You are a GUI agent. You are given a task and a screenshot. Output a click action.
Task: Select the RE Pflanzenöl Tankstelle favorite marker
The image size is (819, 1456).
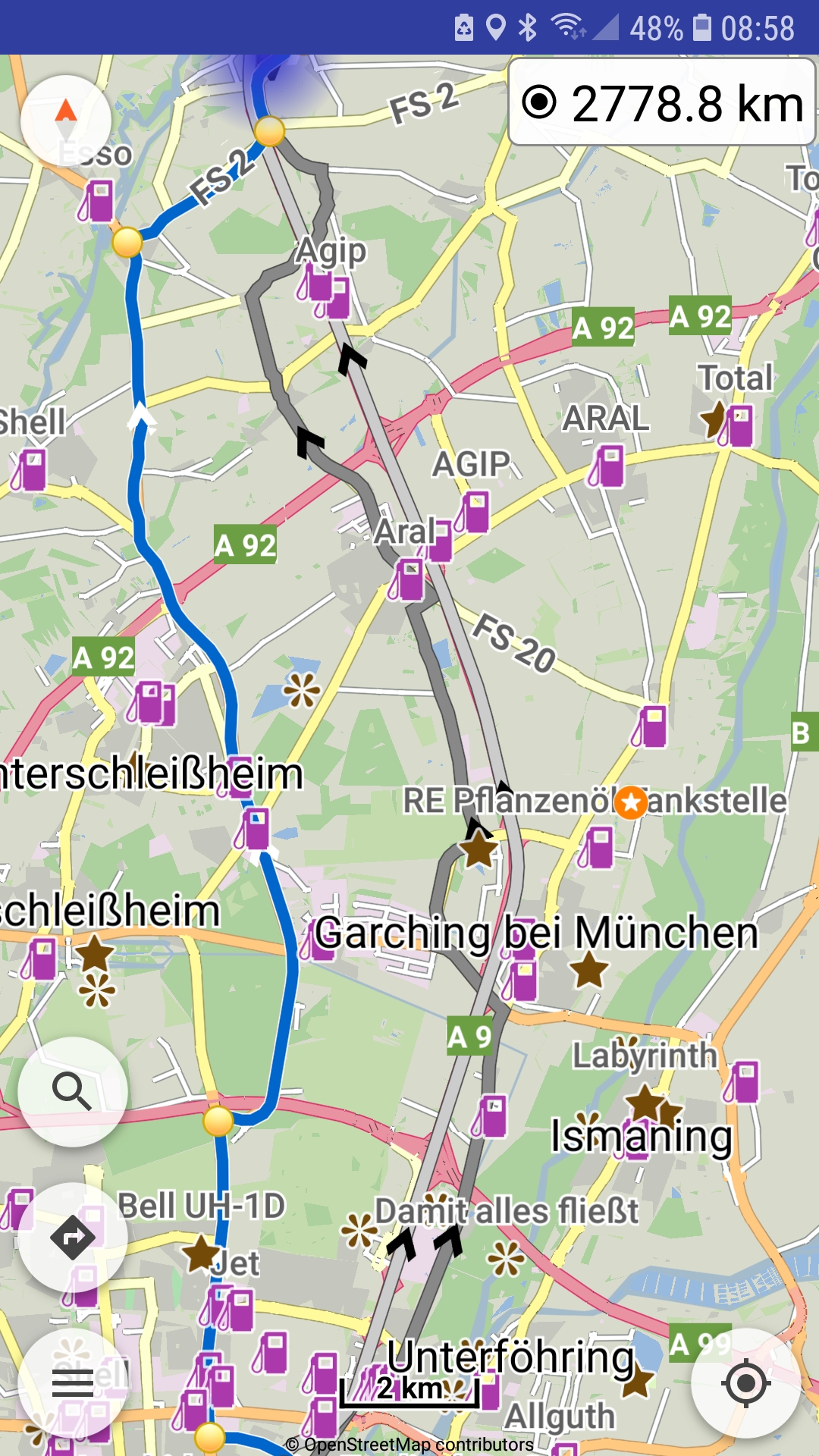(630, 802)
